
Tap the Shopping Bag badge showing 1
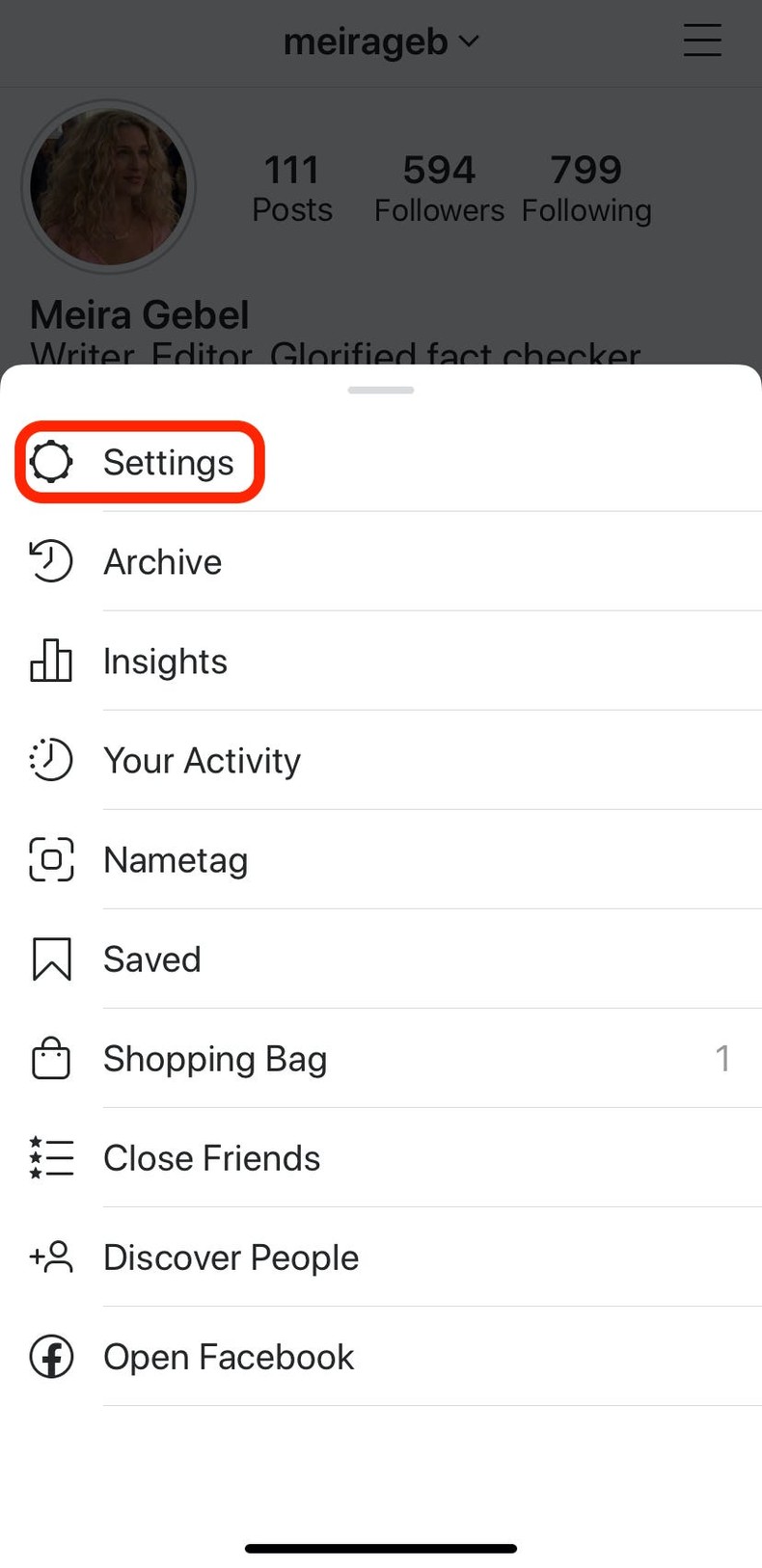point(723,1058)
